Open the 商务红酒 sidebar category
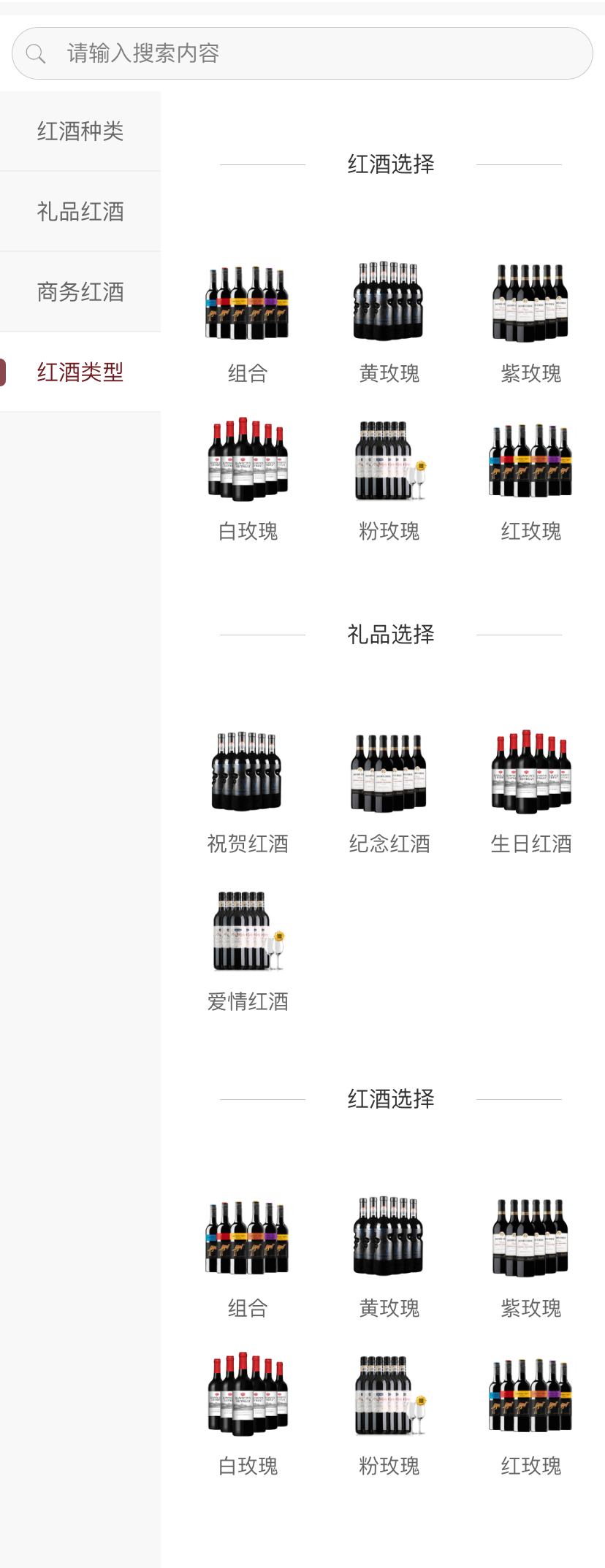Image resolution: width=605 pixels, height=1568 pixels. [80, 292]
